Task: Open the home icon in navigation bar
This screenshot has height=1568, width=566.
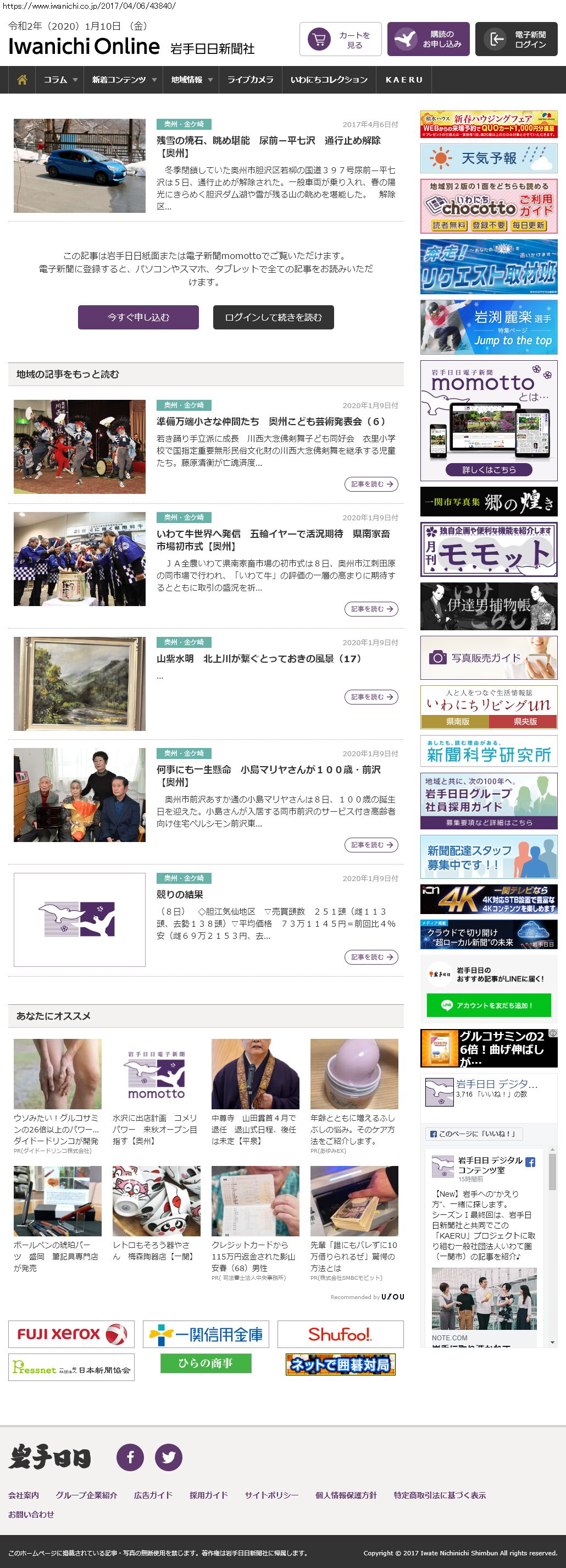Action: tap(22, 80)
